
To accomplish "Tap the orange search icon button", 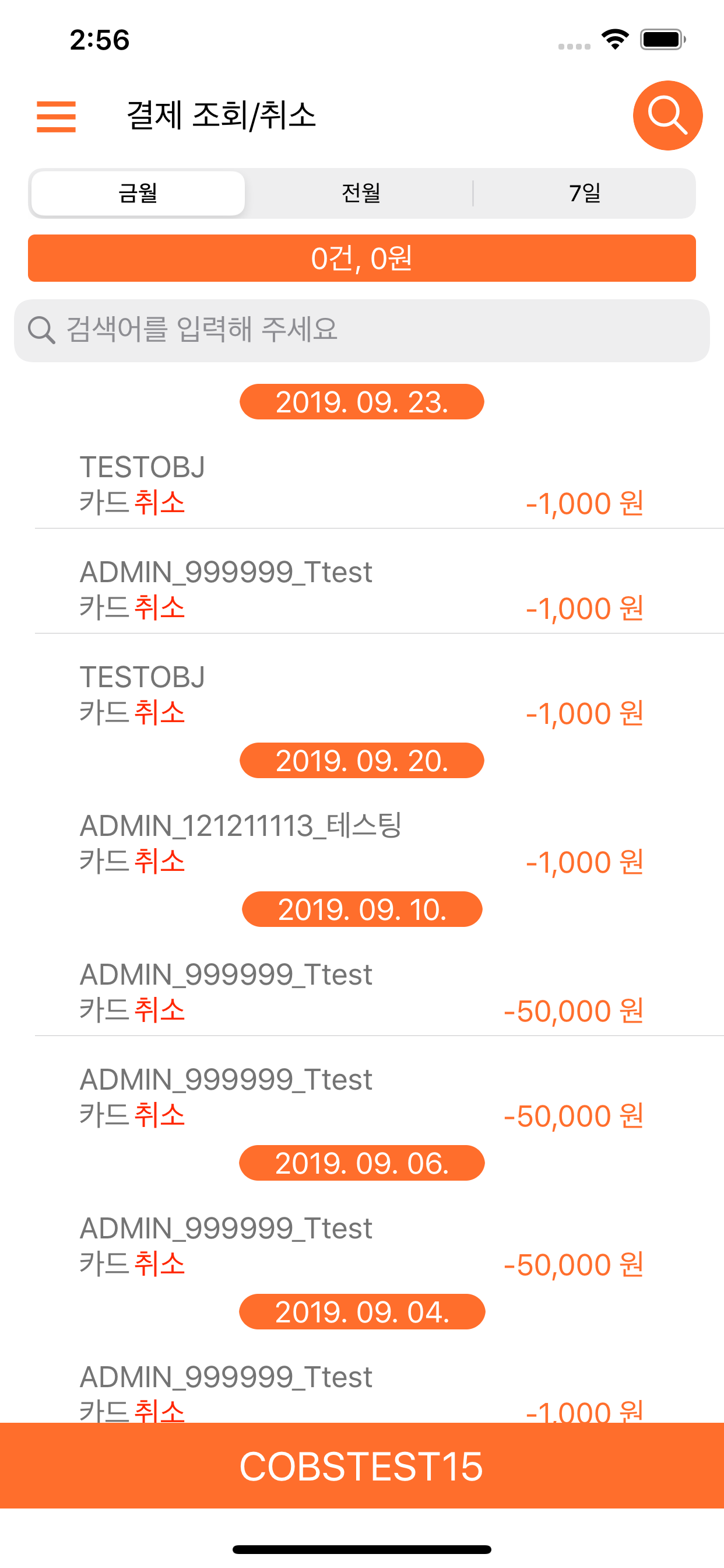I will click(667, 116).
